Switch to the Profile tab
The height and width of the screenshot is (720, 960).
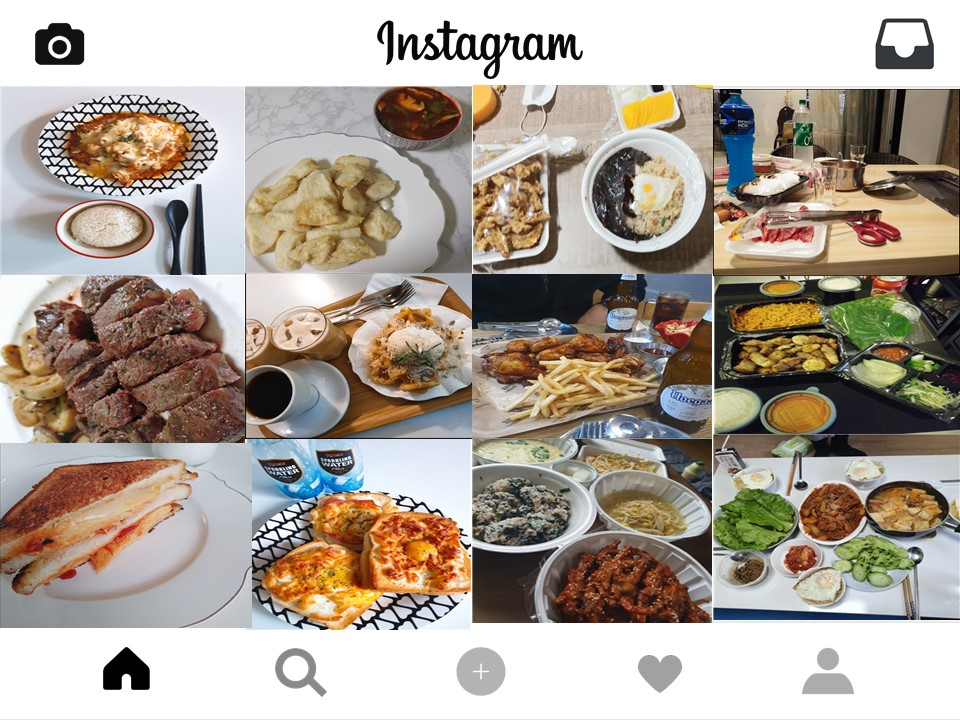coord(828,672)
